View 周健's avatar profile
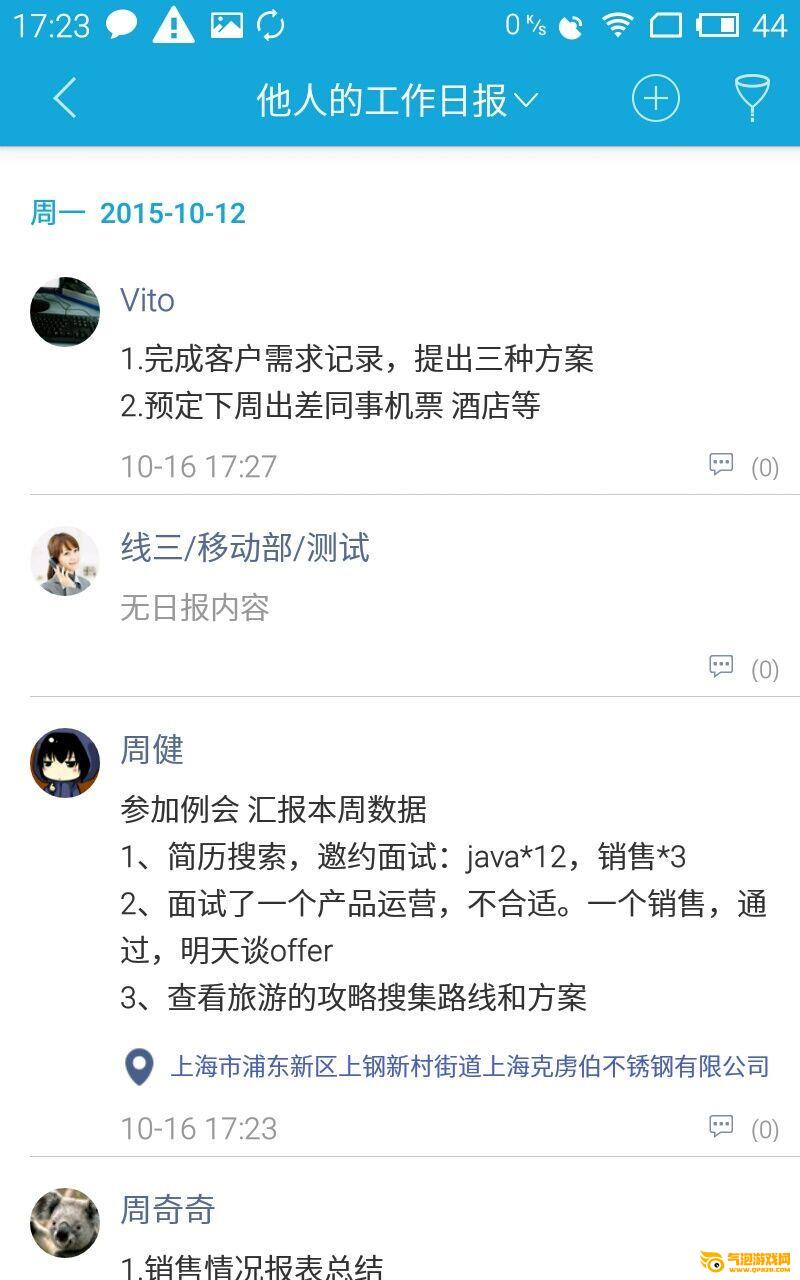Viewport: 800px width, 1280px height. tap(65, 763)
